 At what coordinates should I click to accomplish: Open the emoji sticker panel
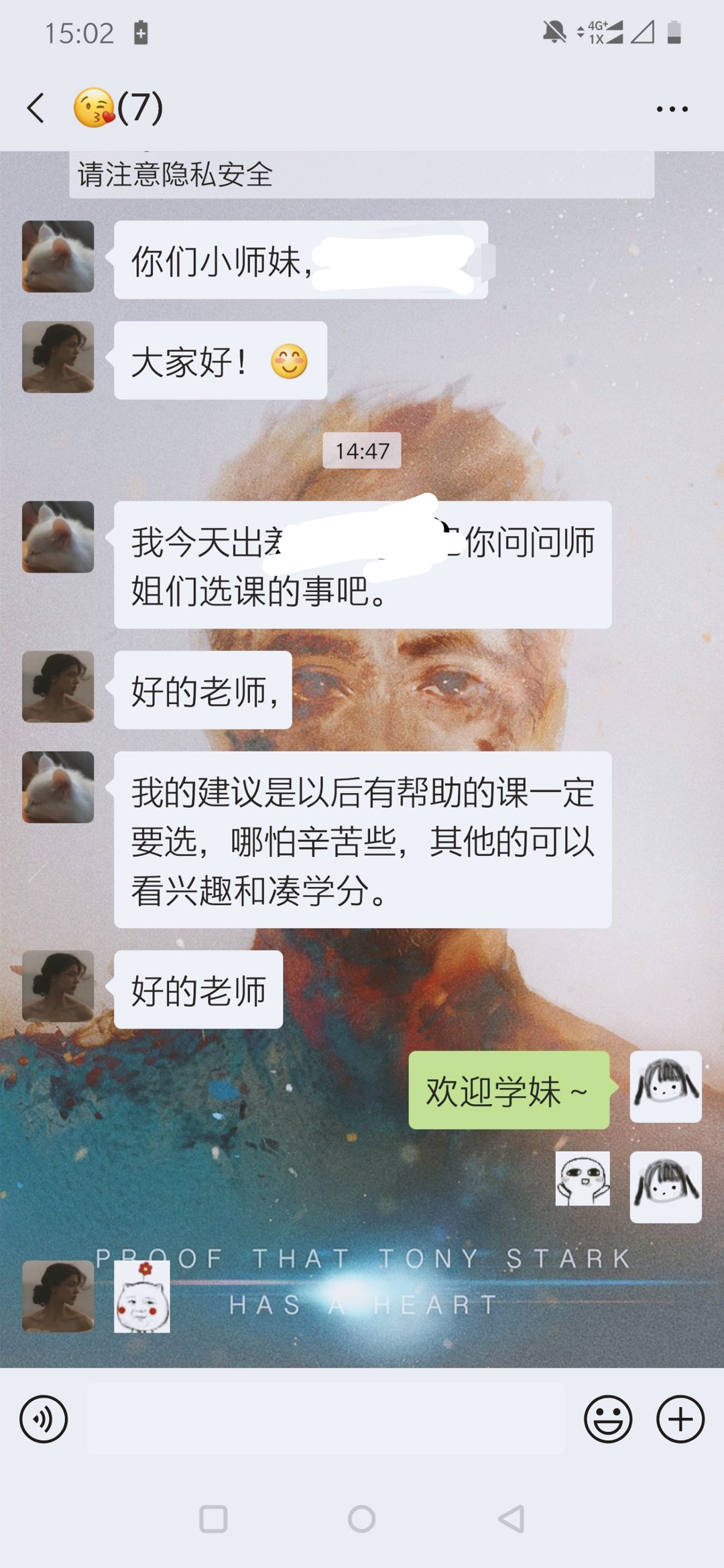pos(608,1419)
